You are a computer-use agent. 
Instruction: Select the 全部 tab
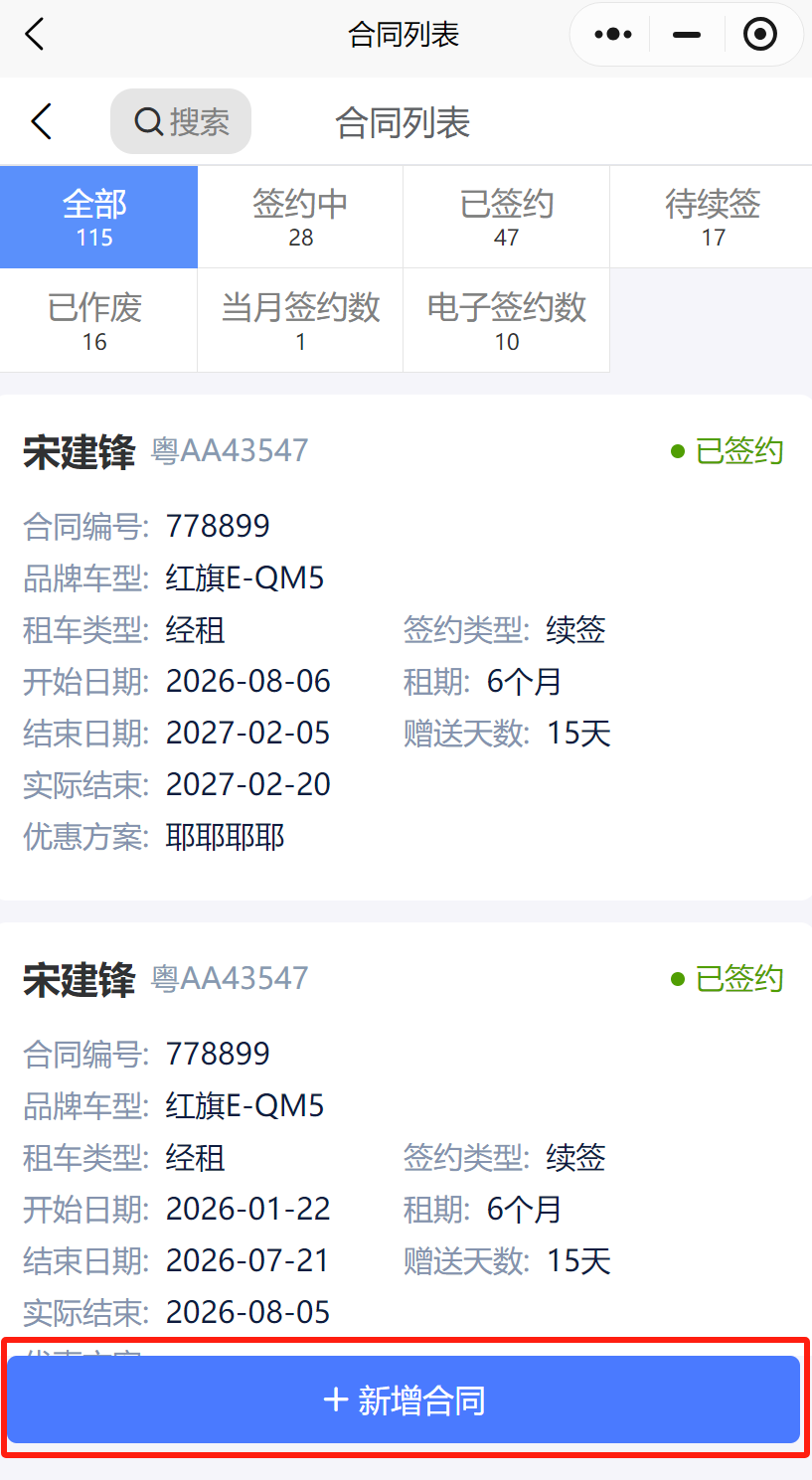coord(95,218)
